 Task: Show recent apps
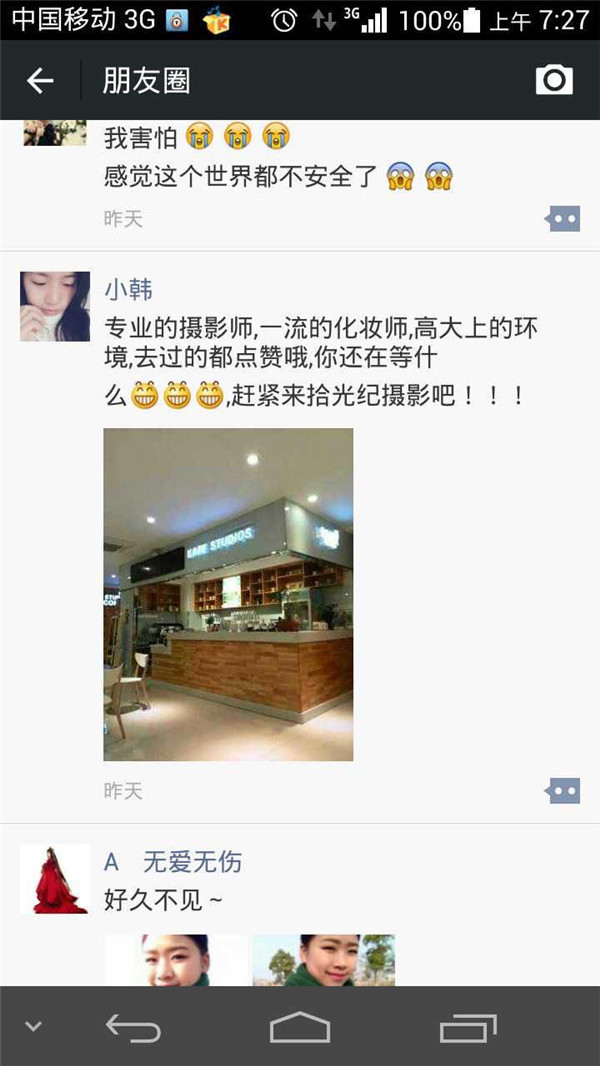click(467, 1027)
